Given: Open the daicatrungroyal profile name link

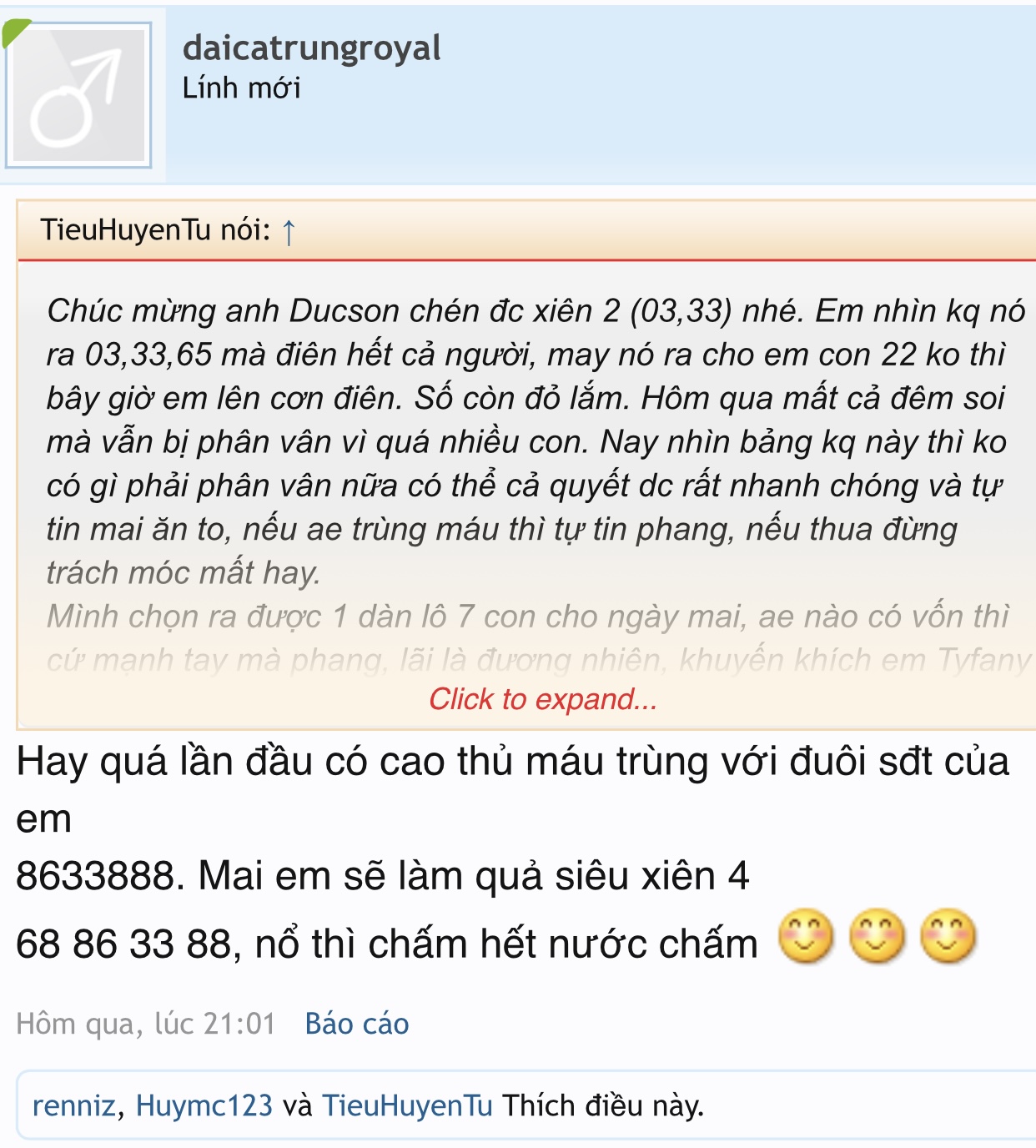Looking at the screenshot, I should tap(311, 48).
